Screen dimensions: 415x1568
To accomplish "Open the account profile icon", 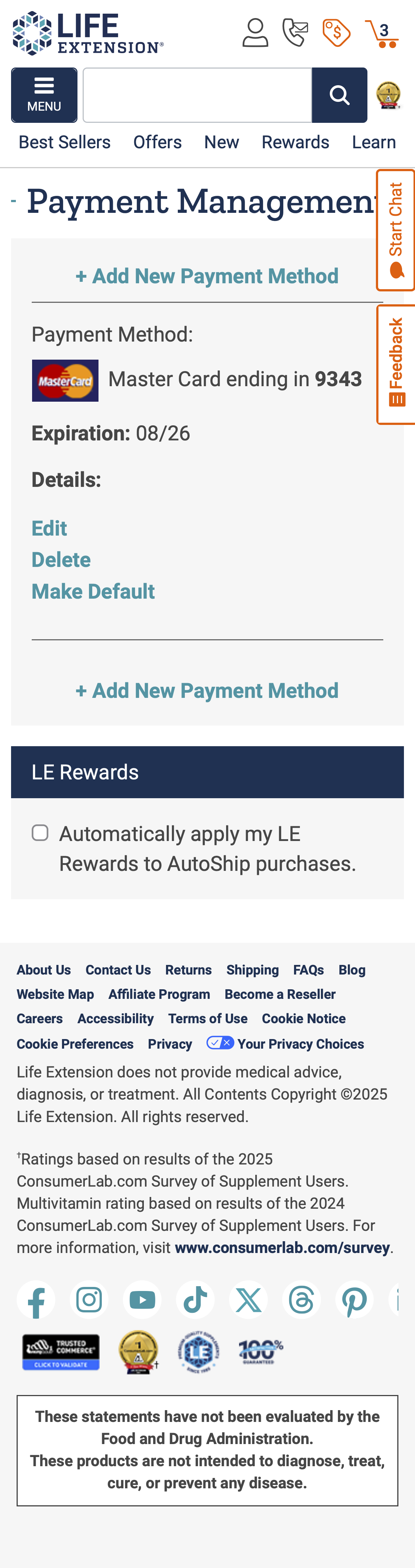I will click(255, 33).
